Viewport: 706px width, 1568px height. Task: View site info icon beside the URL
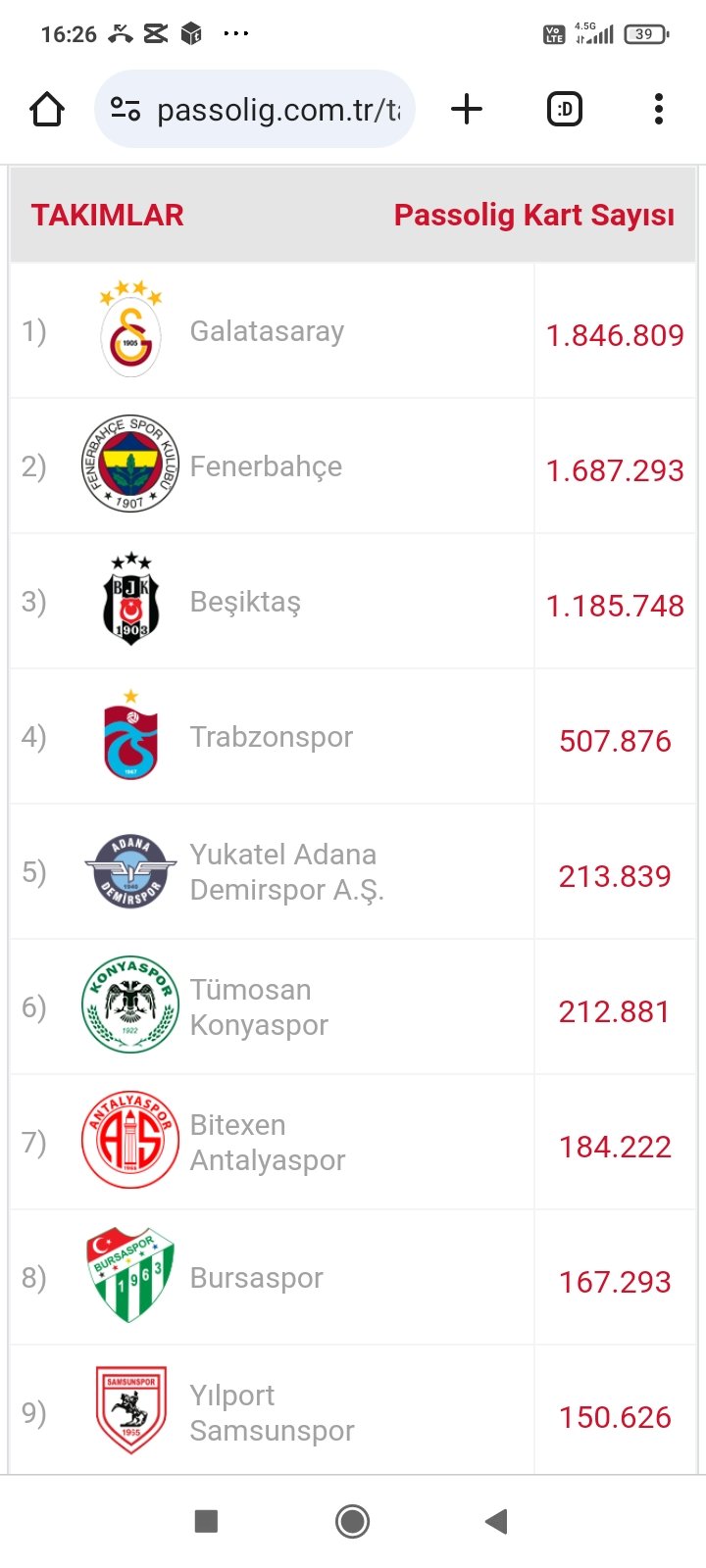tap(126, 109)
